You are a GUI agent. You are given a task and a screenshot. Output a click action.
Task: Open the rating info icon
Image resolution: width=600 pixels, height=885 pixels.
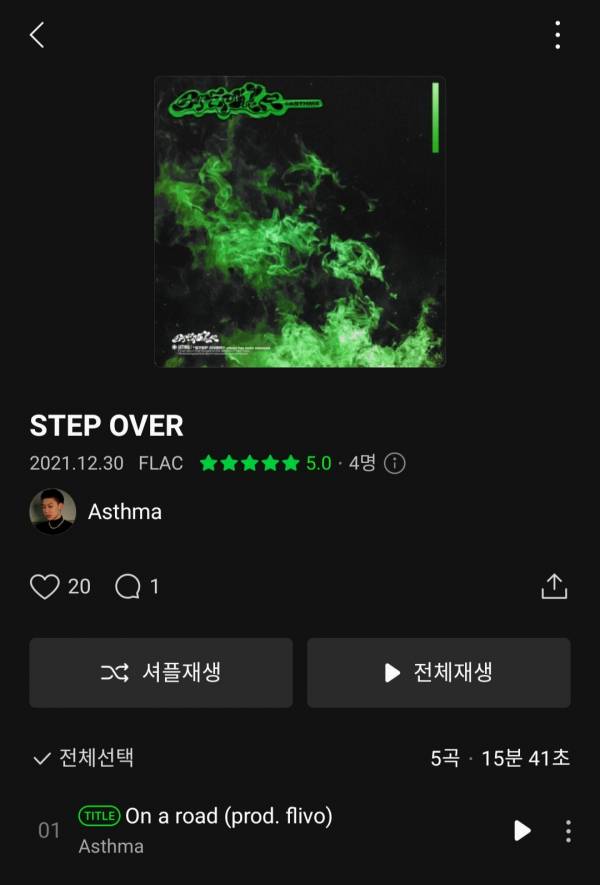(395, 463)
